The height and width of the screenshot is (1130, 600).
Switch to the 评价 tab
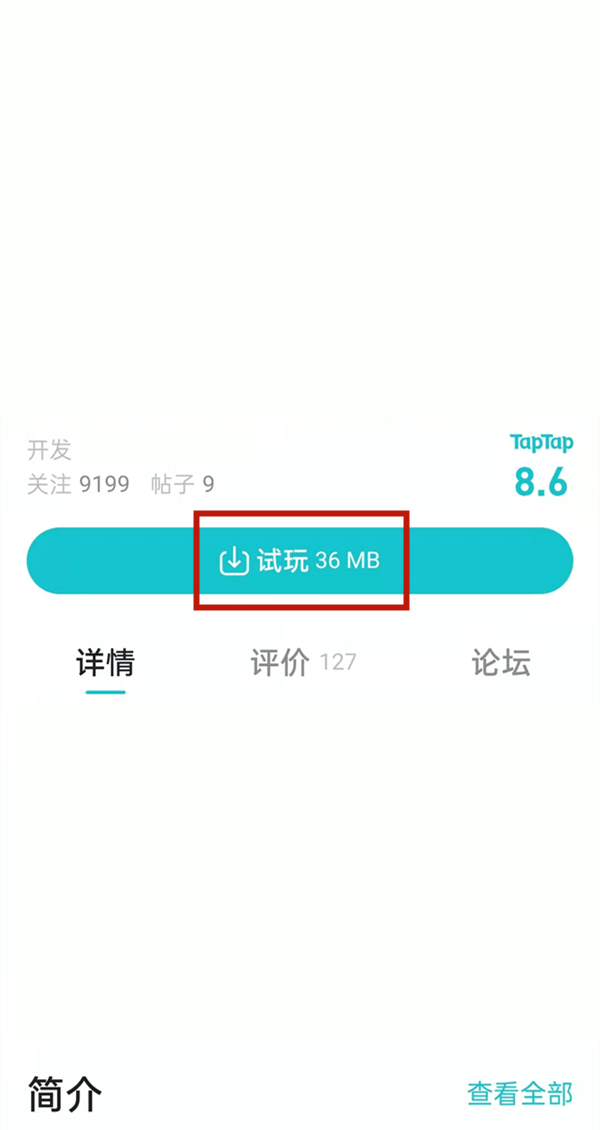(x=300, y=663)
